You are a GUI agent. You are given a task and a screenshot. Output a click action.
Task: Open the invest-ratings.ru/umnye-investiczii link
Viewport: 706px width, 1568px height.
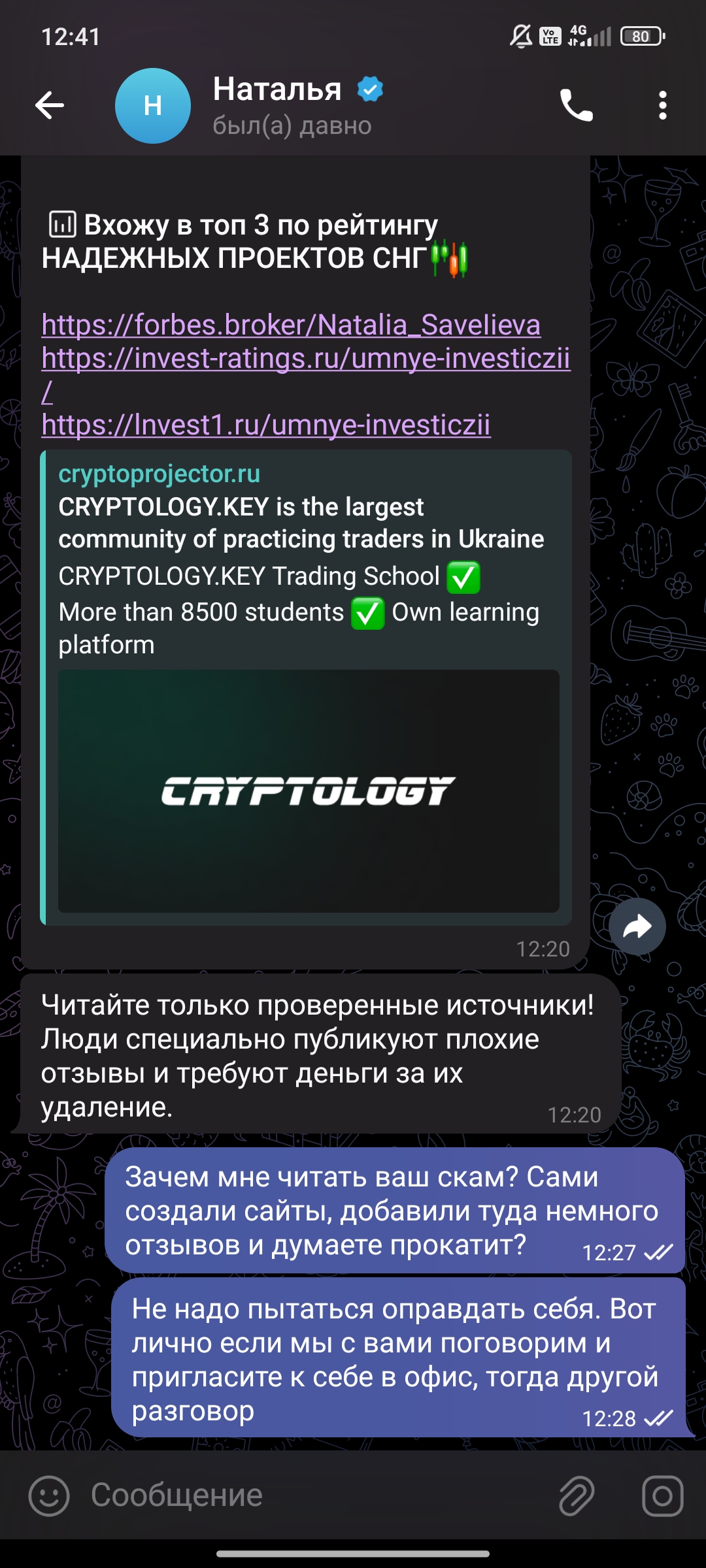point(305,359)
